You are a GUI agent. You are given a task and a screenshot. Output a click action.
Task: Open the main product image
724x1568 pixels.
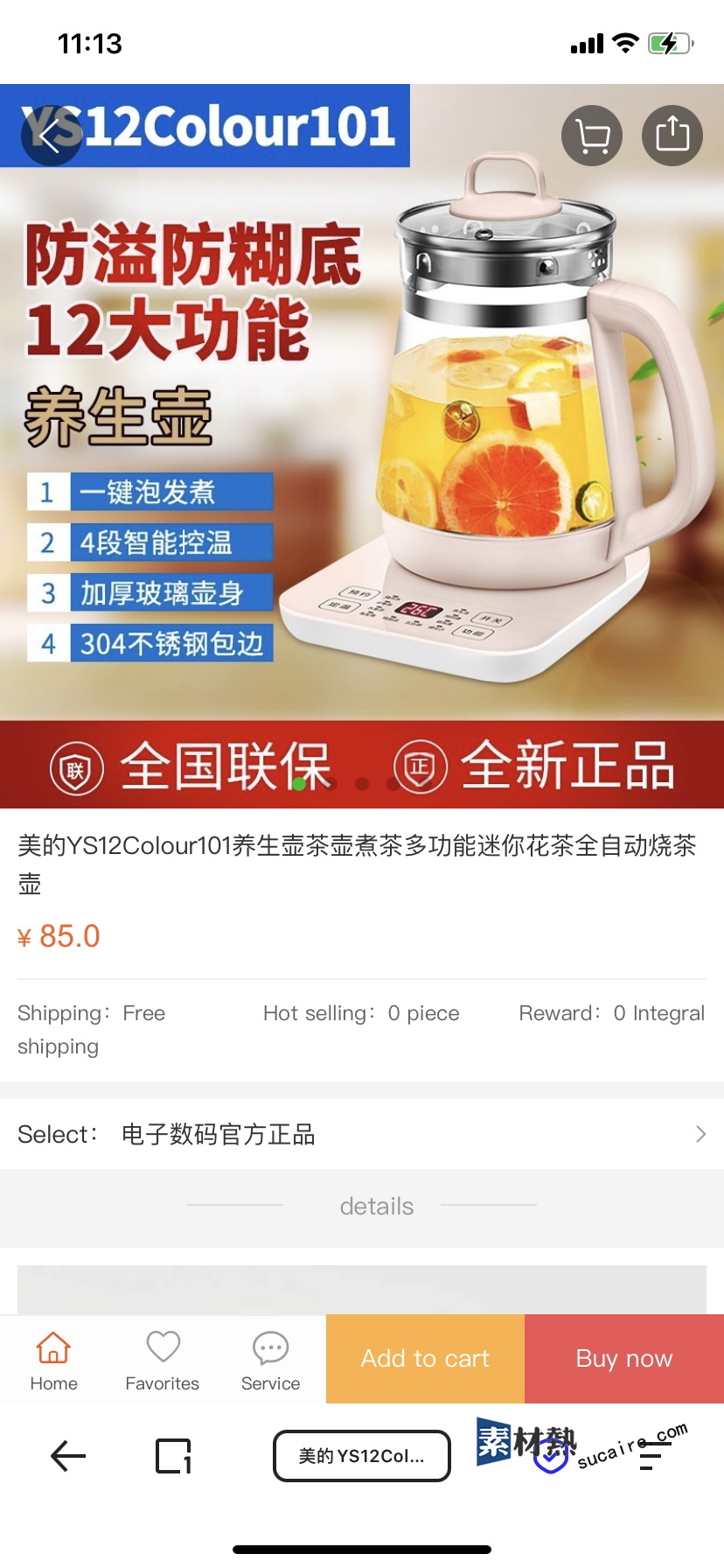coord(362,437)
